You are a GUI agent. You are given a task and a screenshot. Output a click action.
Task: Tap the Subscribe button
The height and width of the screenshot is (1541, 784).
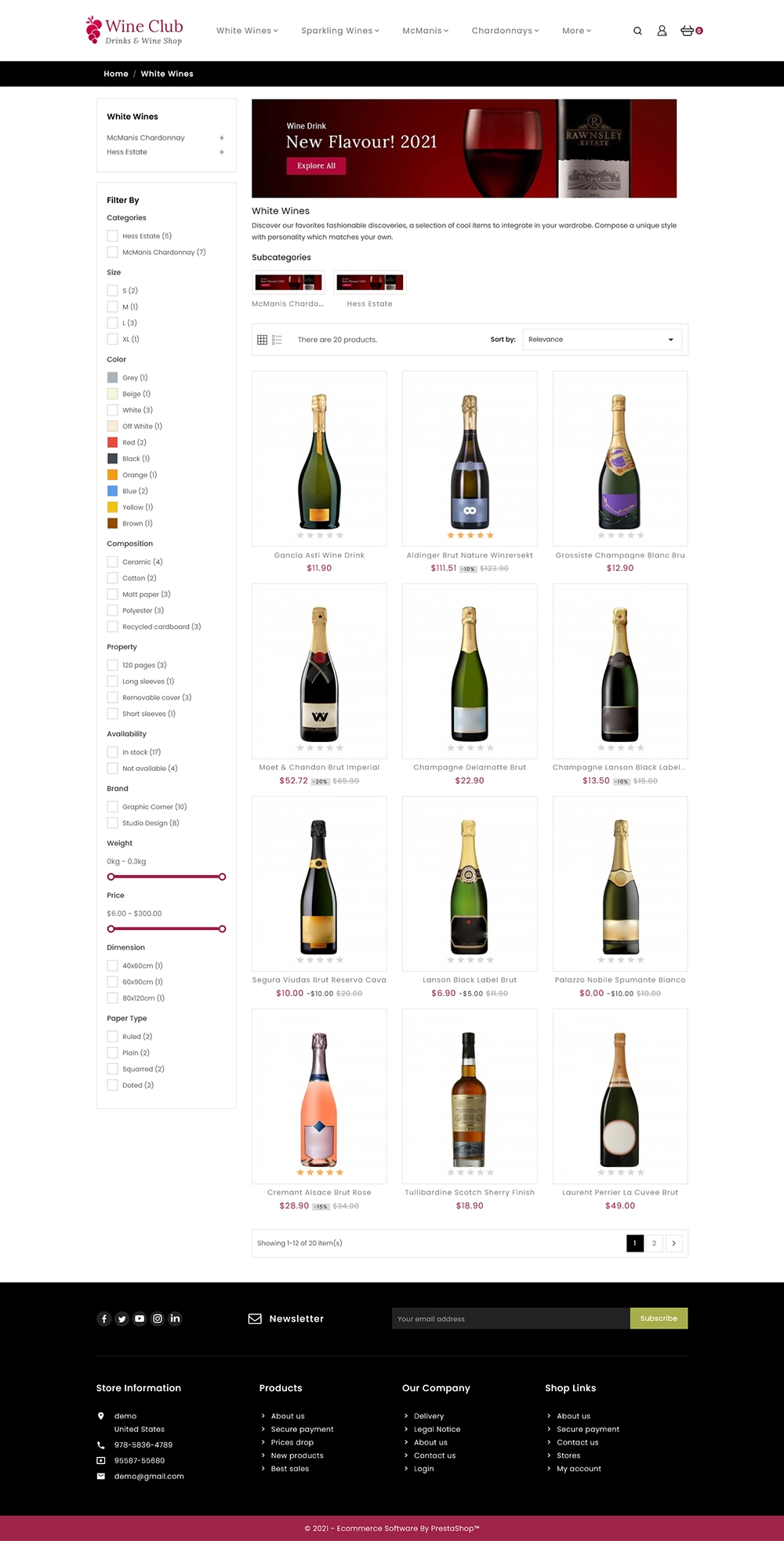659,1318
